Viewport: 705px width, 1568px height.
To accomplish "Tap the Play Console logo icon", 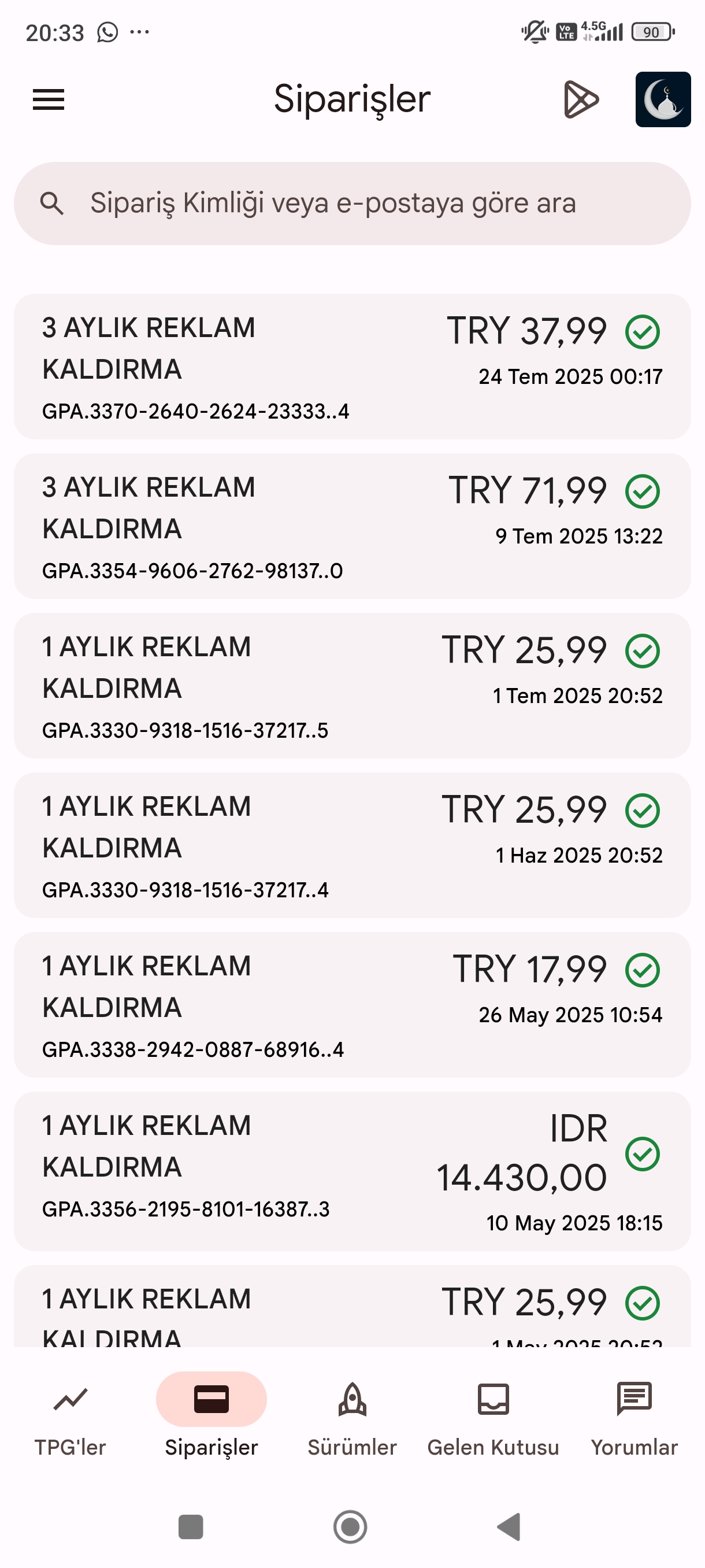I will (x=581, y=99).
